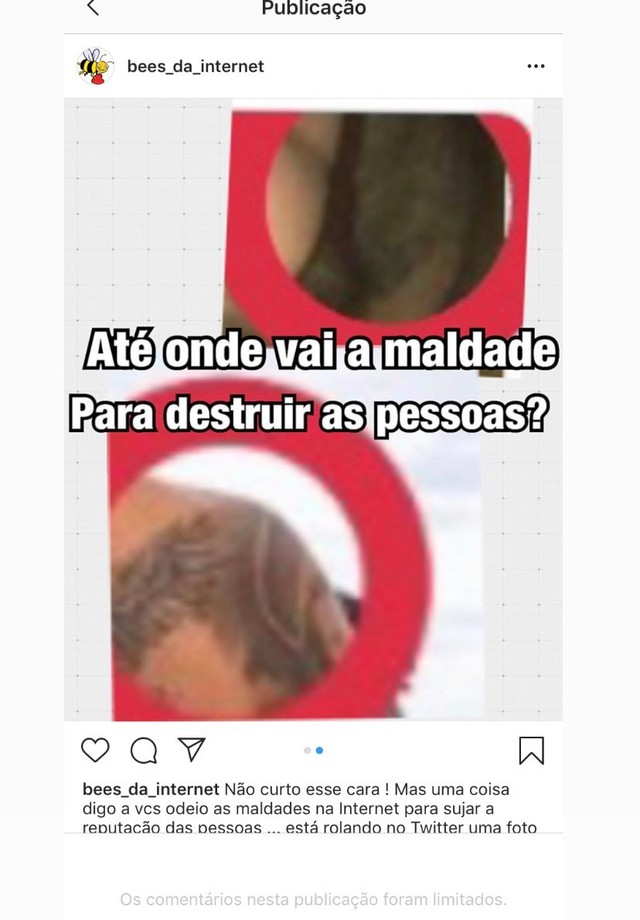
Task: Tap the bees_da_internet bee avatar
Action: point(96,66)
